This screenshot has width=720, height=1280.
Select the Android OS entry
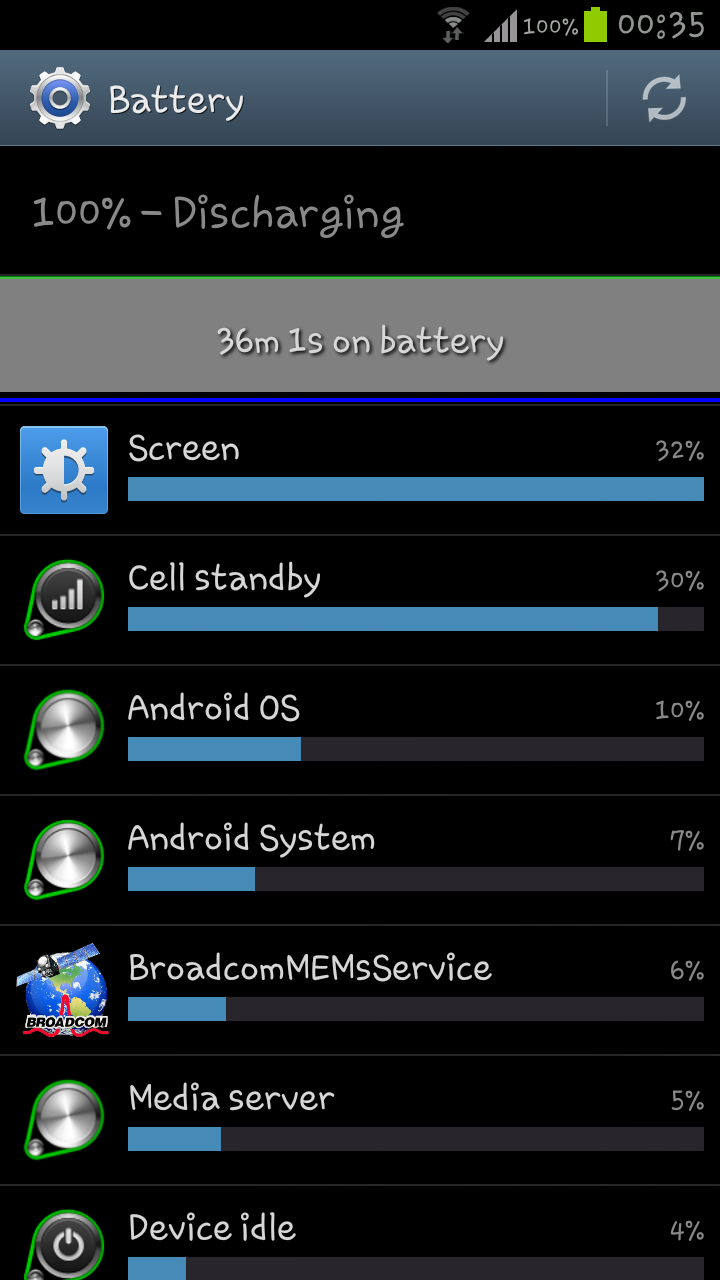point(360,730)
